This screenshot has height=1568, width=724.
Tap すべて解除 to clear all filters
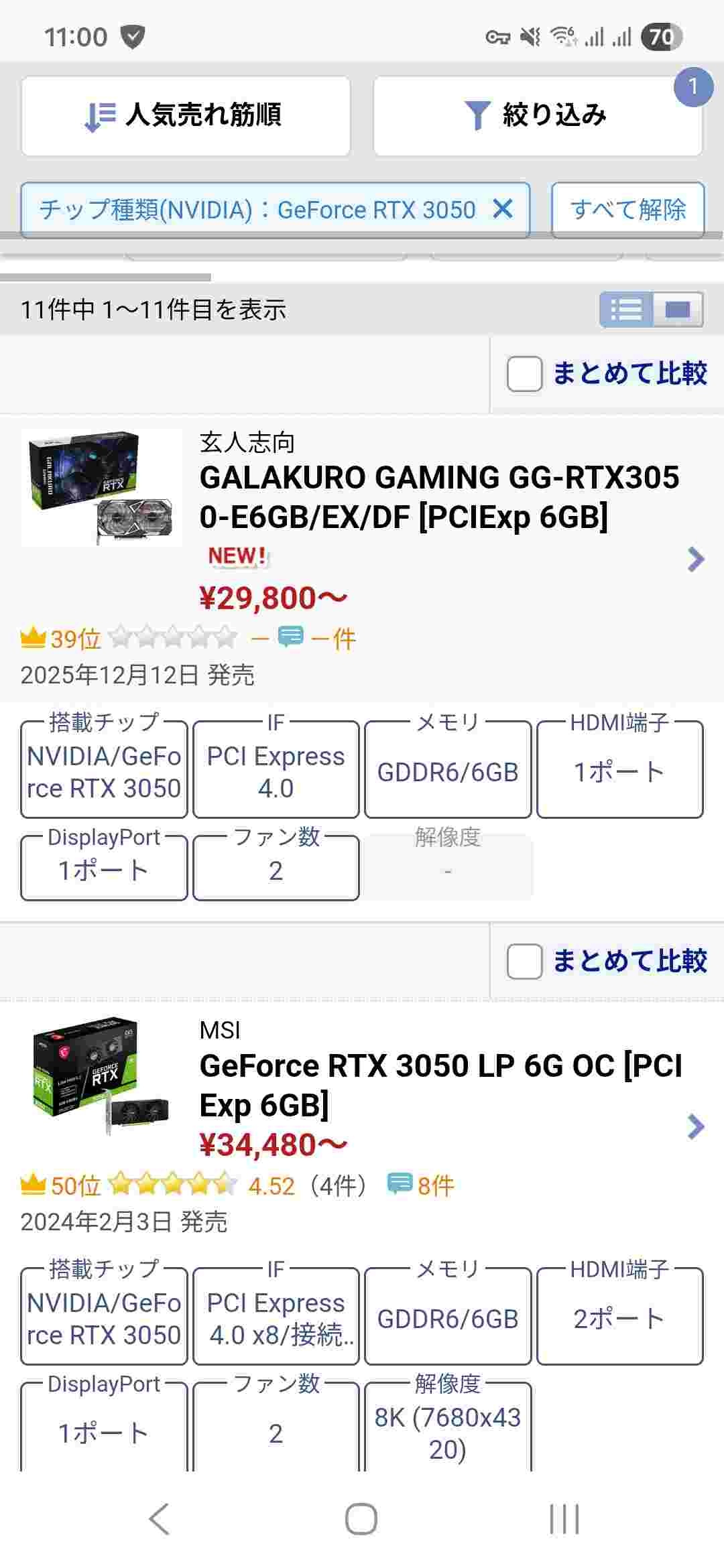(x=627, y=210)
